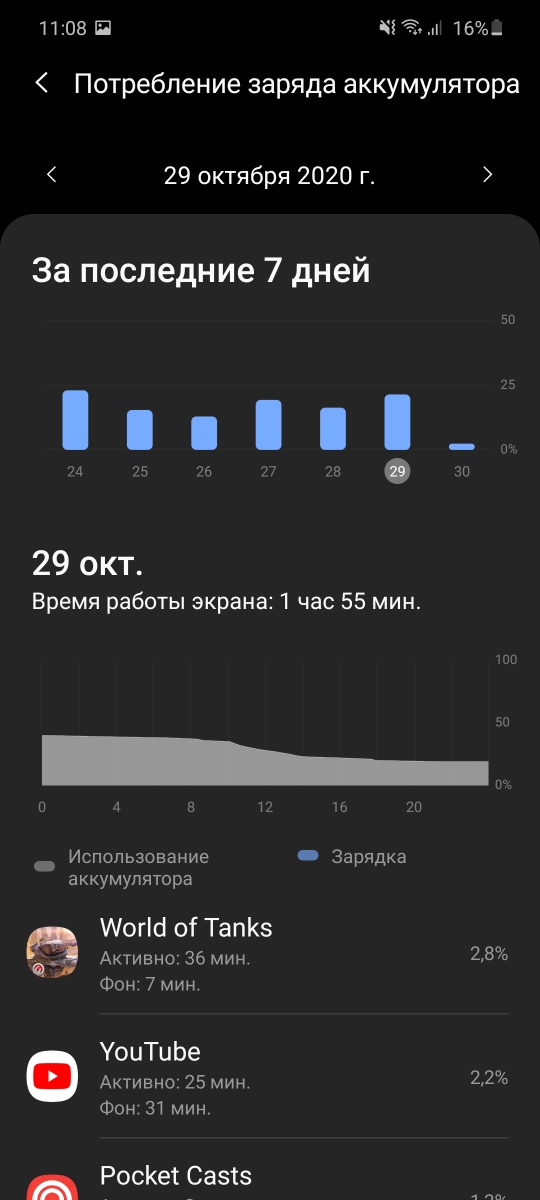Select the bar for day 25

coord(140,430)
